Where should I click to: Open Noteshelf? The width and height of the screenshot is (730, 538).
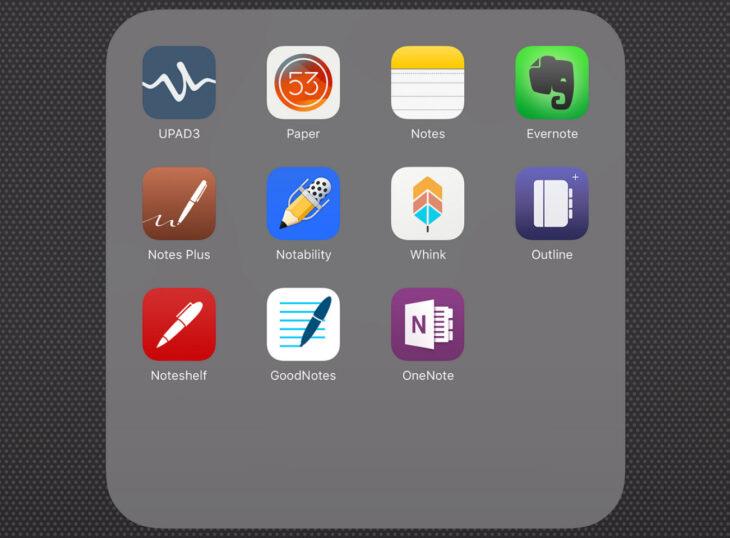(x=179, y=325)
